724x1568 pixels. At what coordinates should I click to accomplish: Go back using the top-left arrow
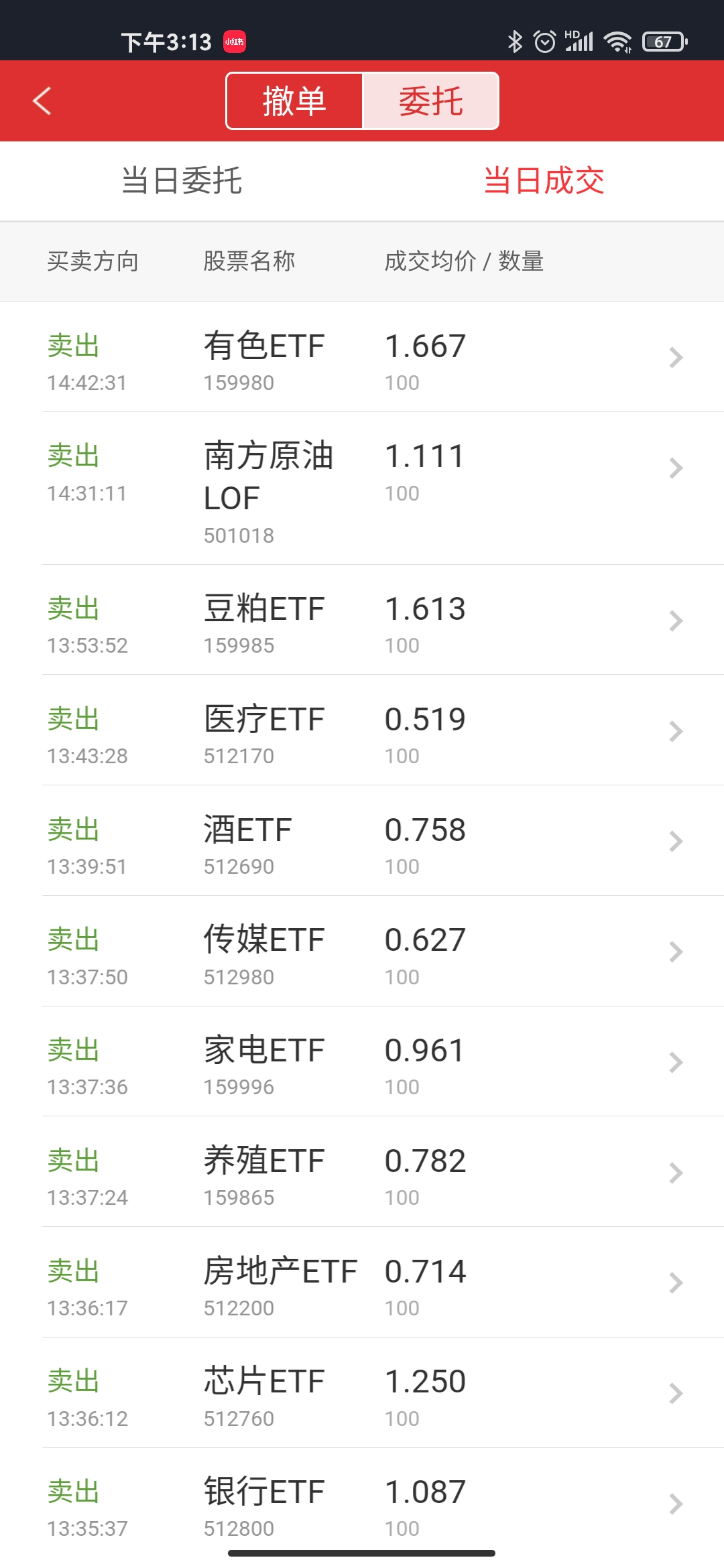pos(42,101)
